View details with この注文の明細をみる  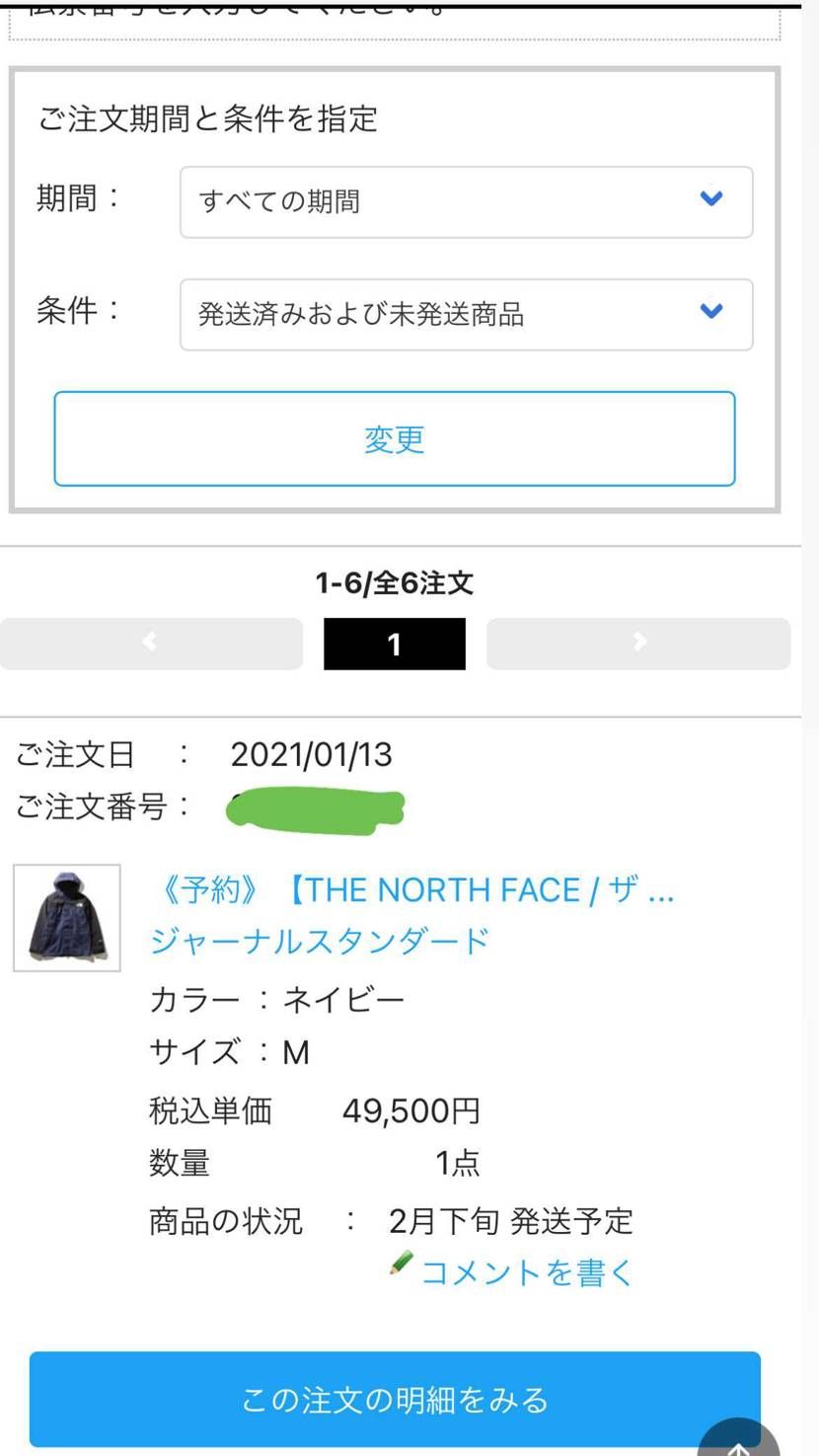(x=395, y=1399)
